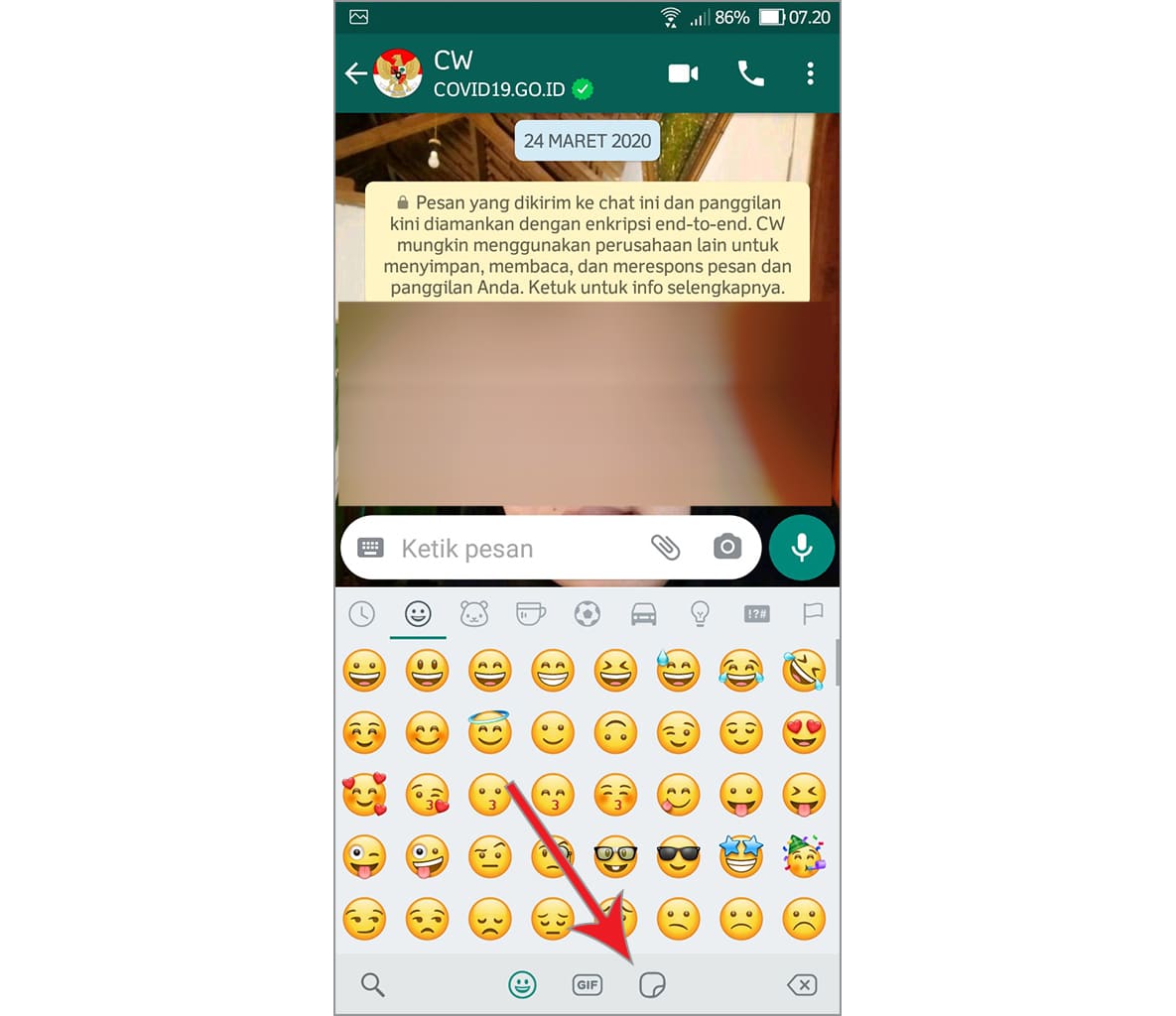The image size is (1176, 1016).
Task: Open the sticker panel
Action: [652, 984]
